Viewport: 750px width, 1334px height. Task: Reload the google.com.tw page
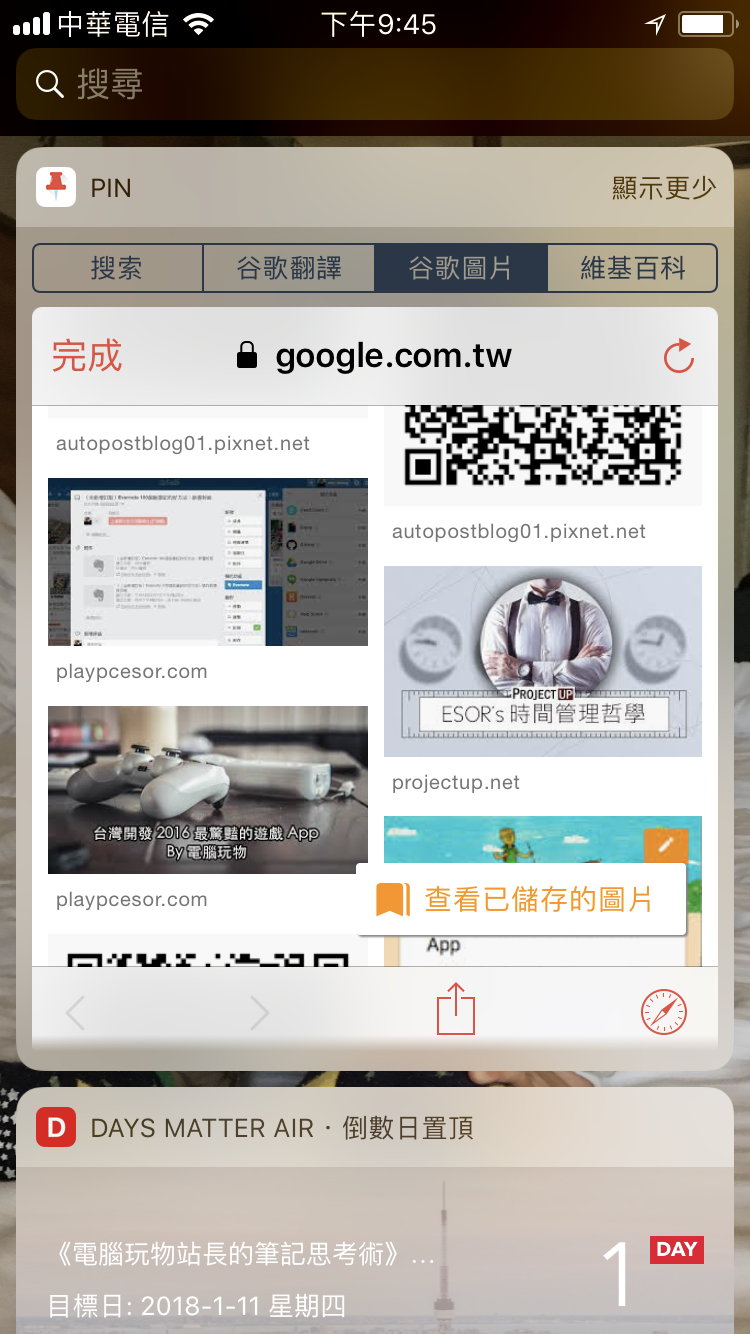(679, 356)
